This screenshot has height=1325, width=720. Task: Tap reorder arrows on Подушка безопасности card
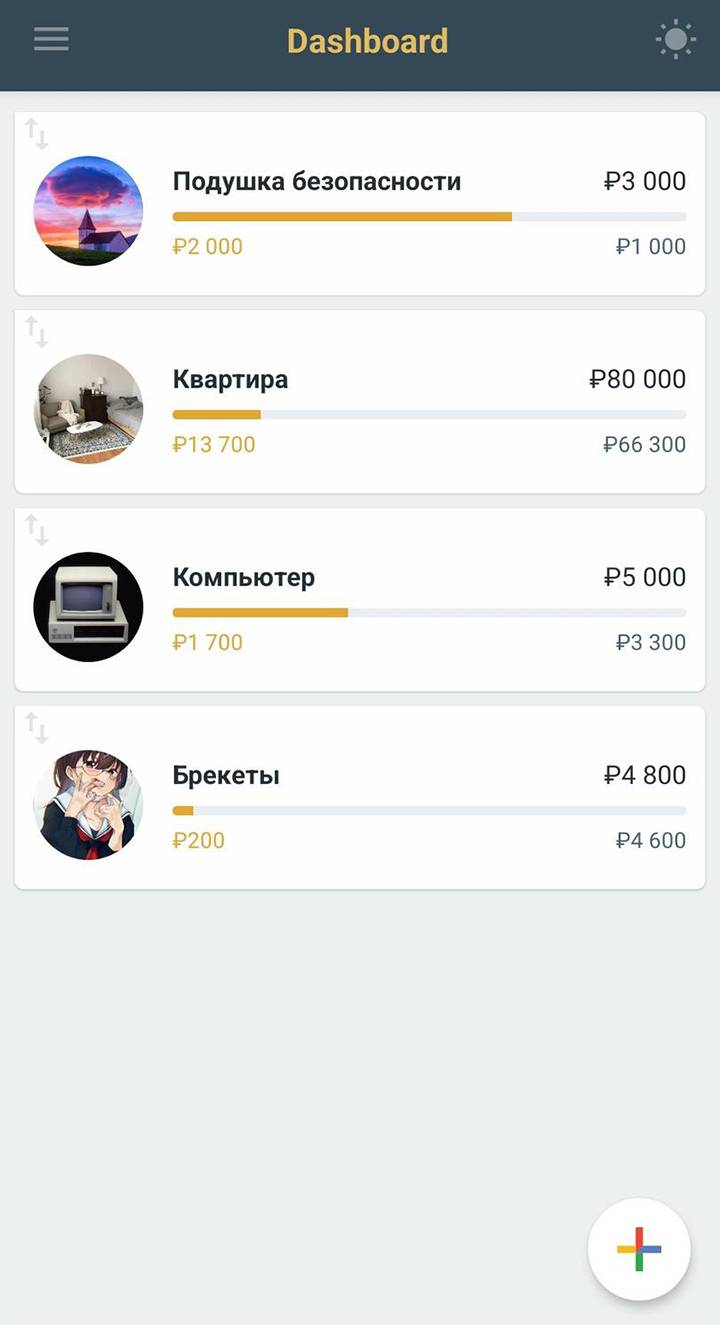(x=37, y=134)
